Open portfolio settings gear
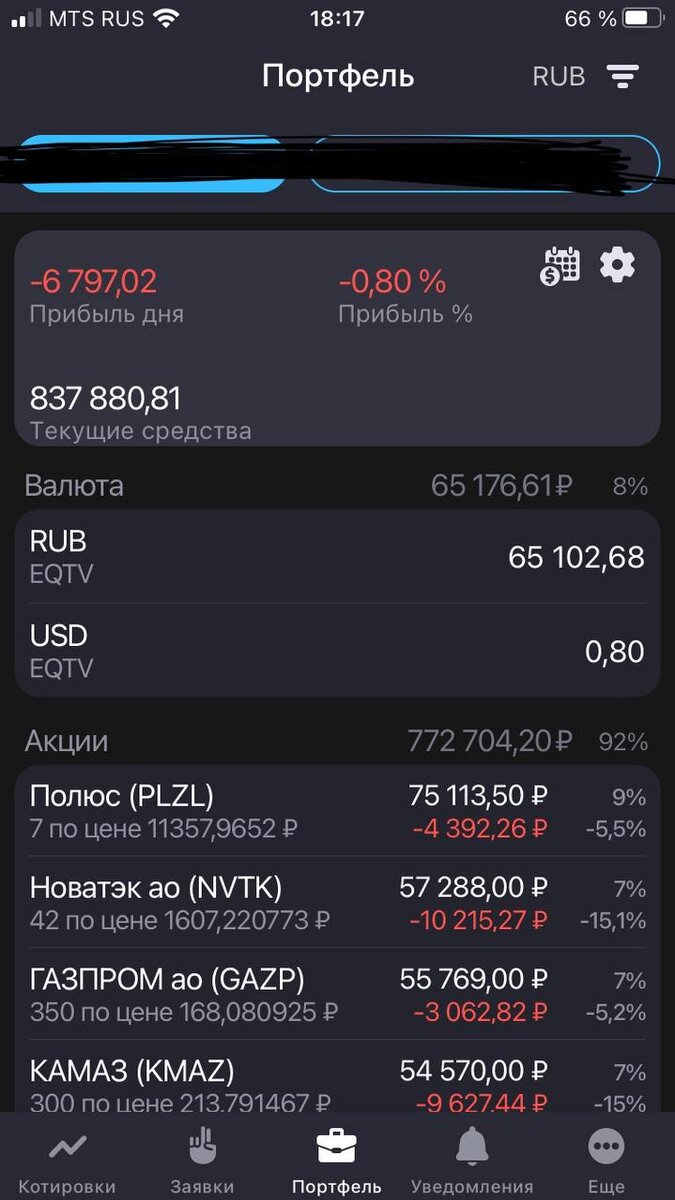This screenshot has height=1200, width=675. tap(617, 265)
